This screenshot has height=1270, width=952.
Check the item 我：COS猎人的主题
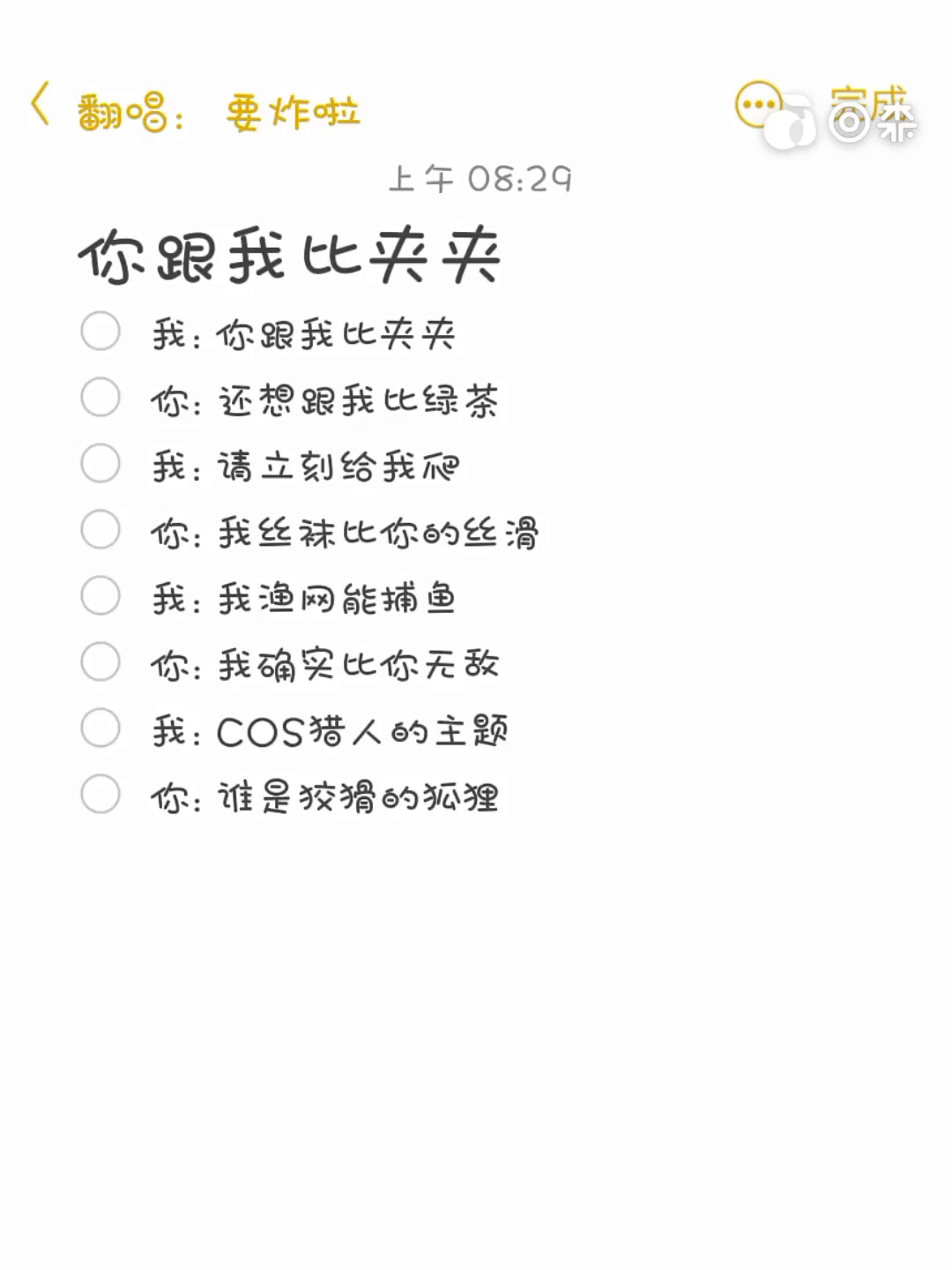tap(100, 728)
